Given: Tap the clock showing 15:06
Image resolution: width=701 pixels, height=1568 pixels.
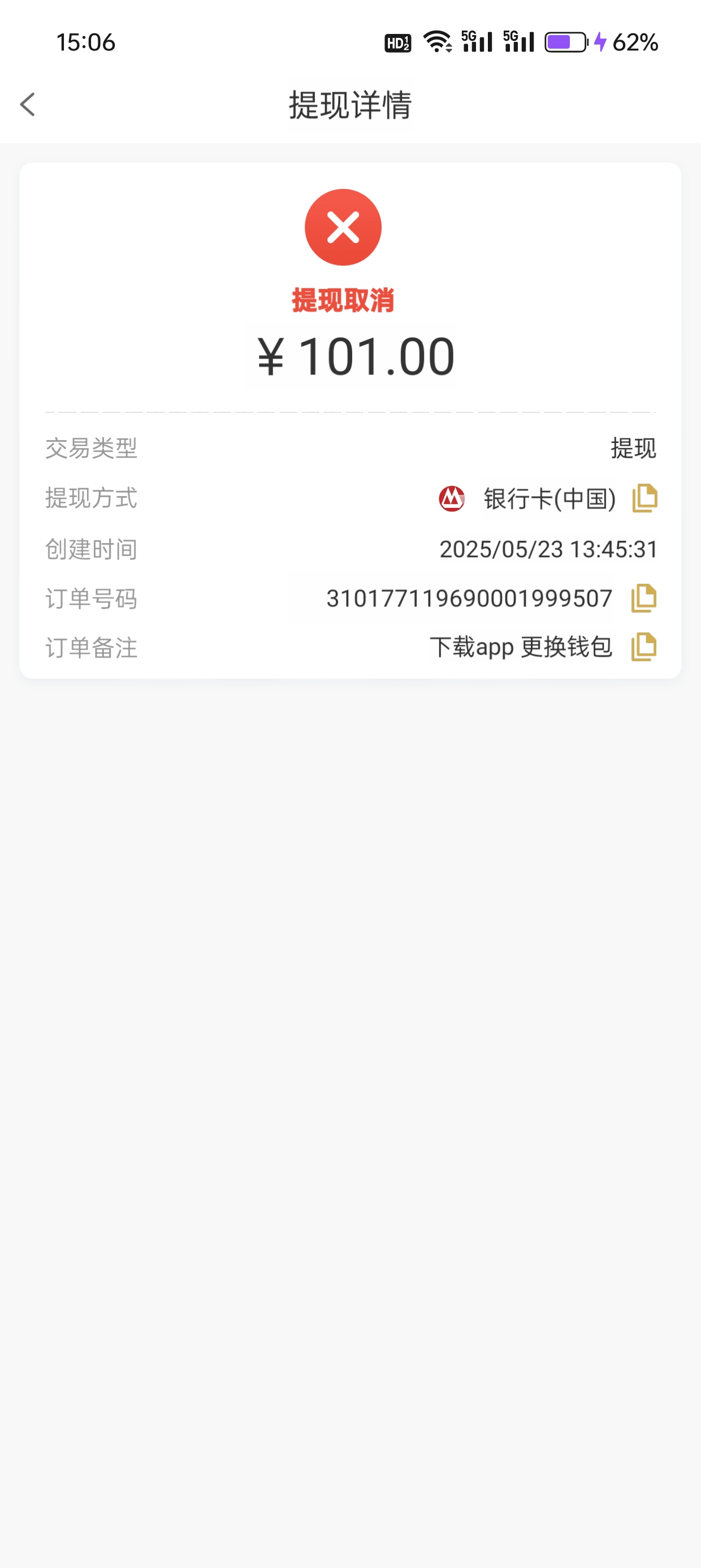Looking at the screenshot, I should click(85, 42).
